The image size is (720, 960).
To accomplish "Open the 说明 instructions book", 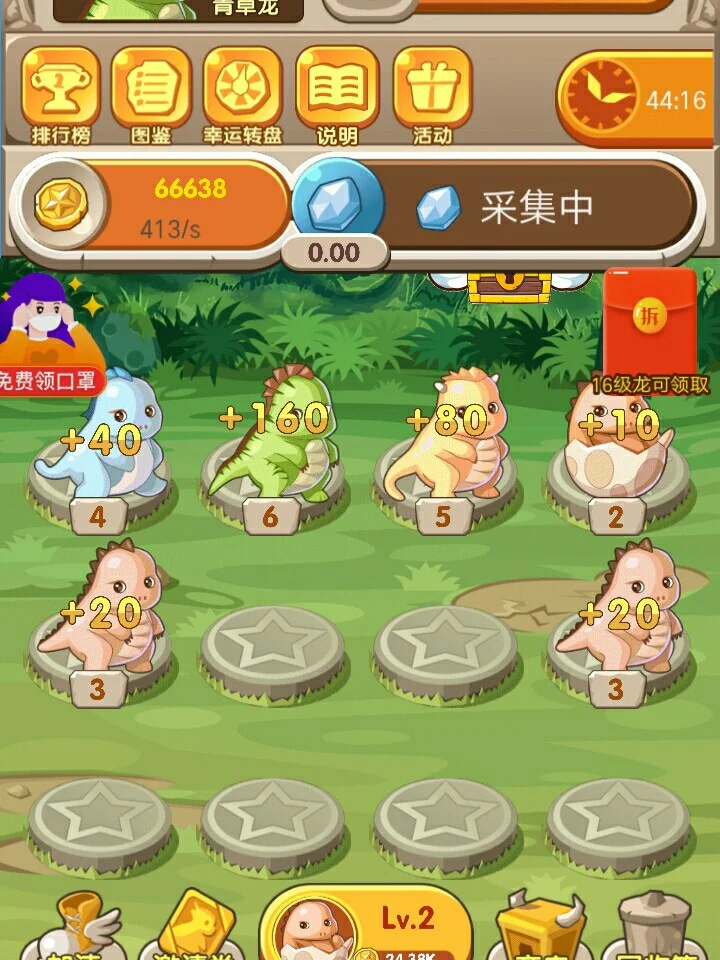I will click(337, 97).
